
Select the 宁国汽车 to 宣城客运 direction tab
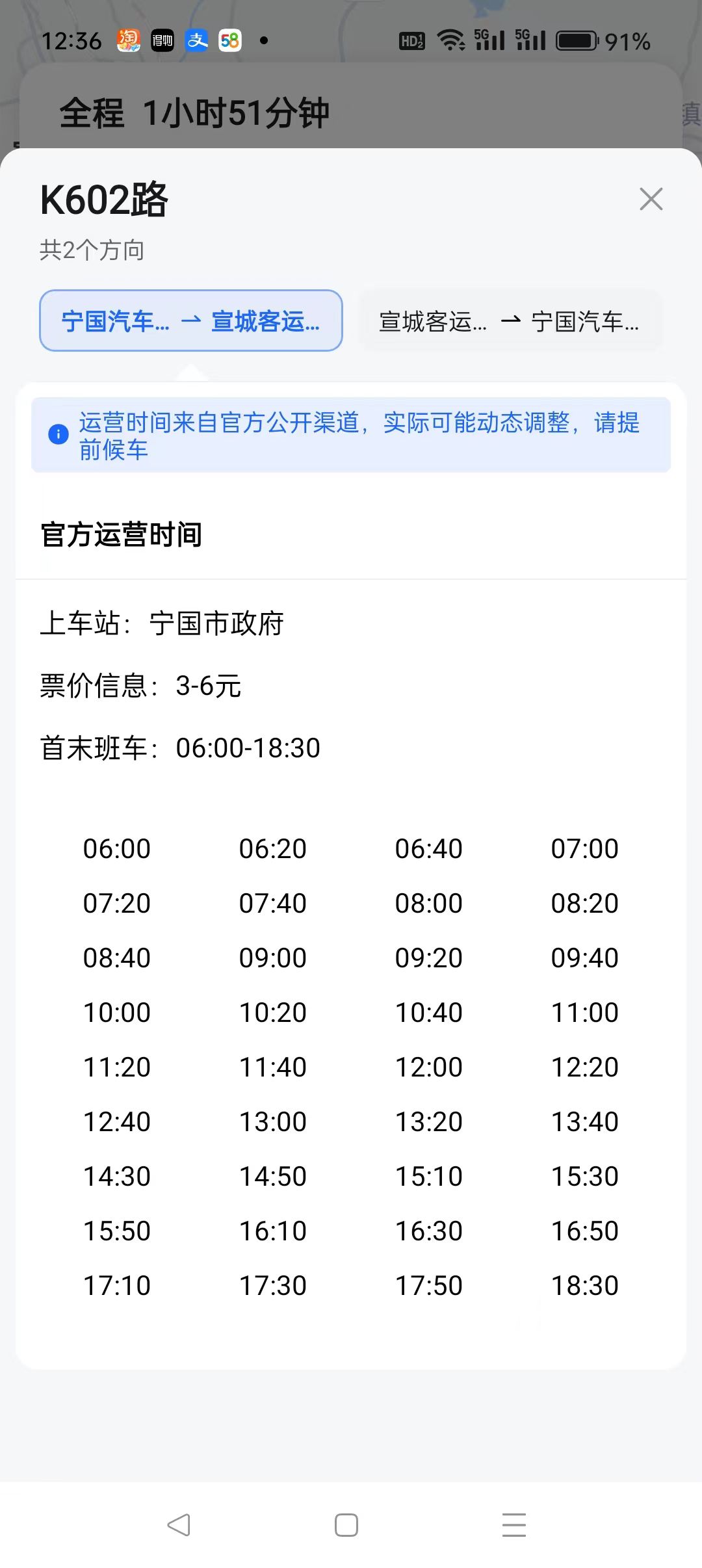(191, 320)
